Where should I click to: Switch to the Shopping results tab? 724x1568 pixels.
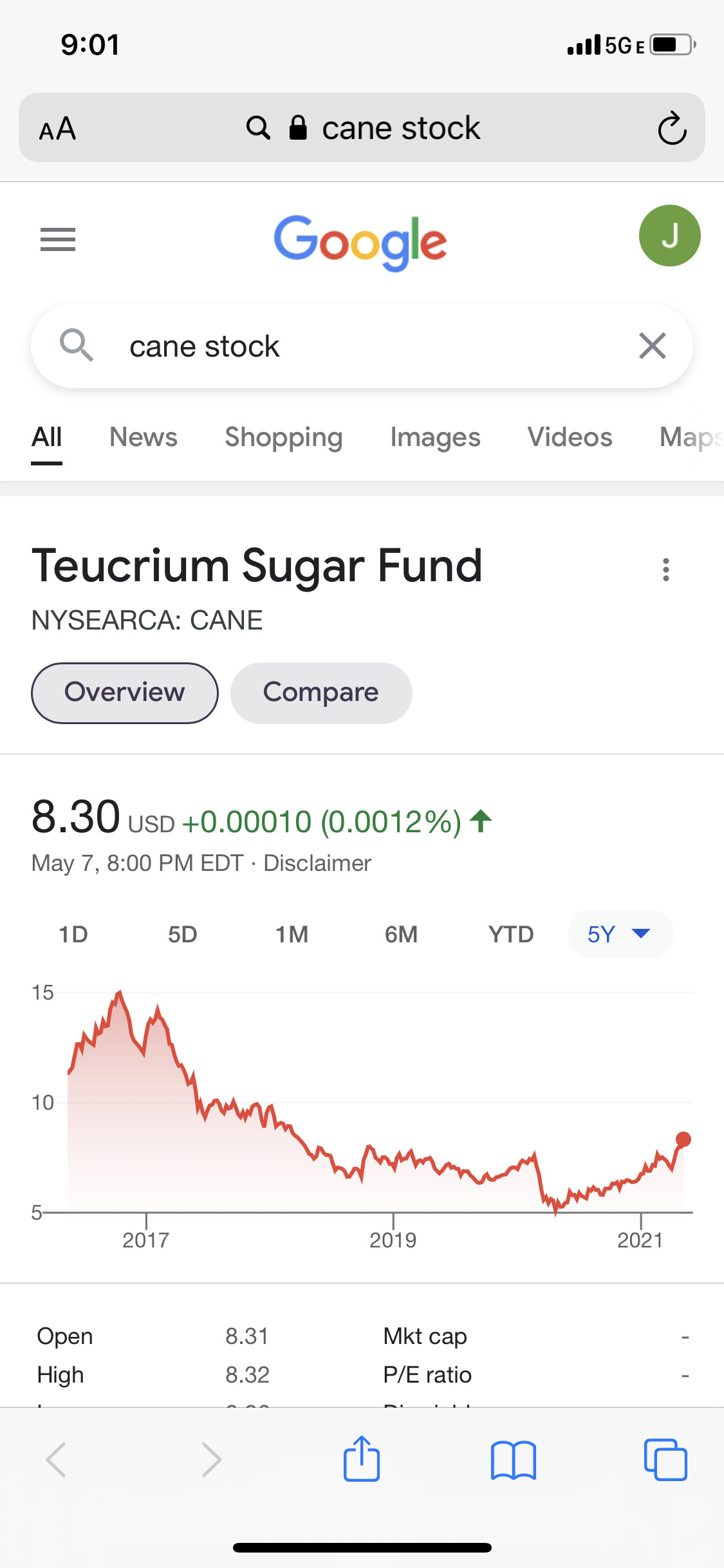click(283, 437)
